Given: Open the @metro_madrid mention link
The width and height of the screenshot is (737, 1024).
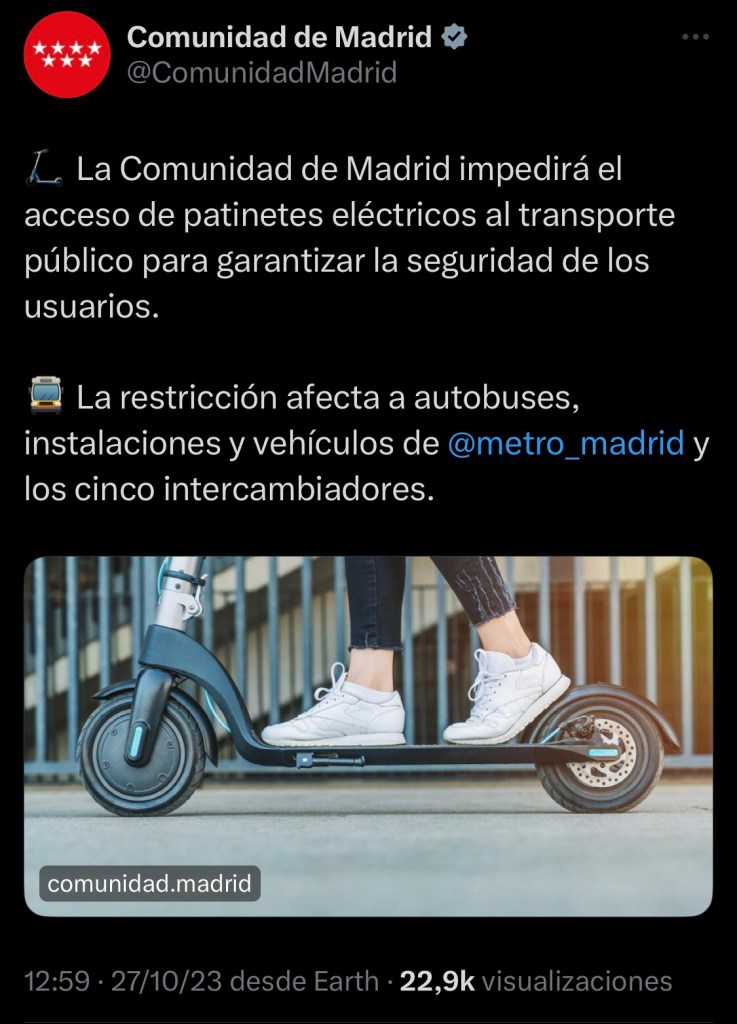Looking at the screenshot, I should point(567,443).
